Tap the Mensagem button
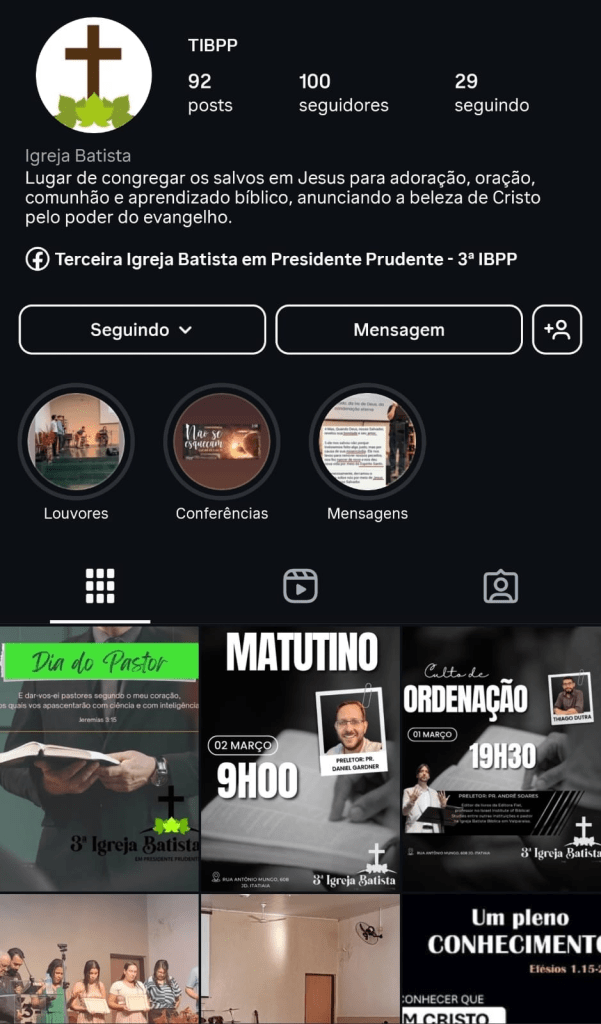 point(398,330)
